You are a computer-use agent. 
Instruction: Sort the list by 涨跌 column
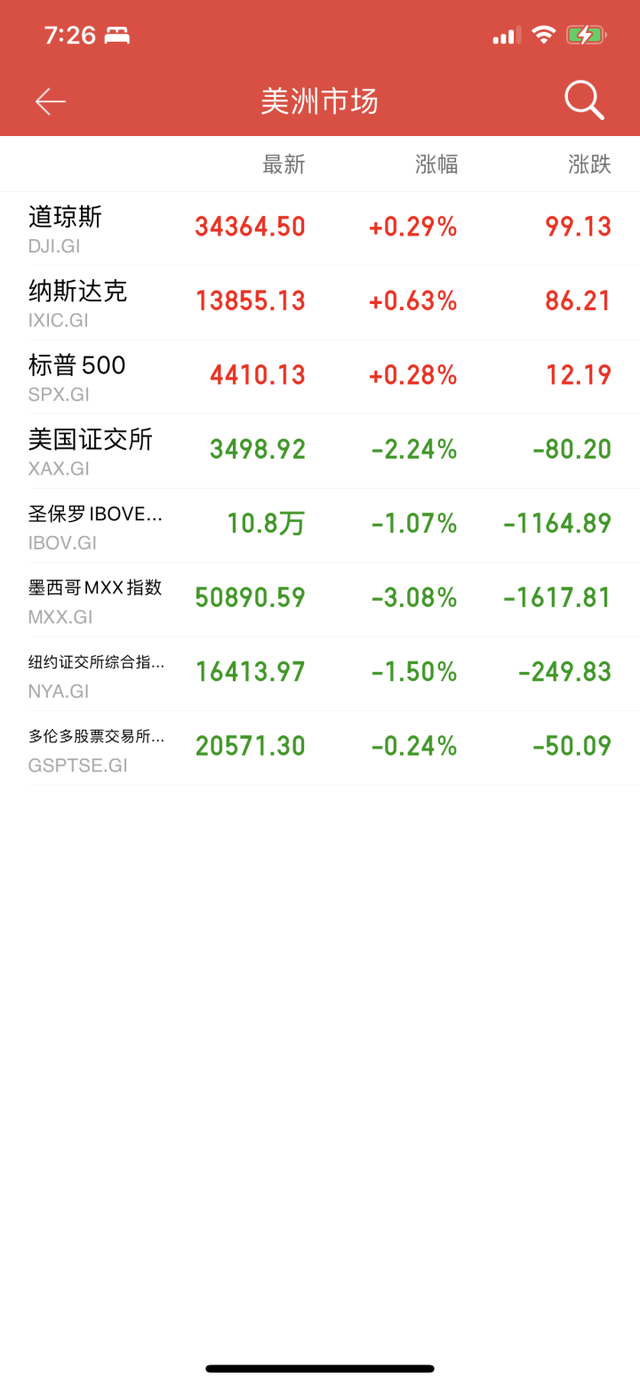click(589, 165)
